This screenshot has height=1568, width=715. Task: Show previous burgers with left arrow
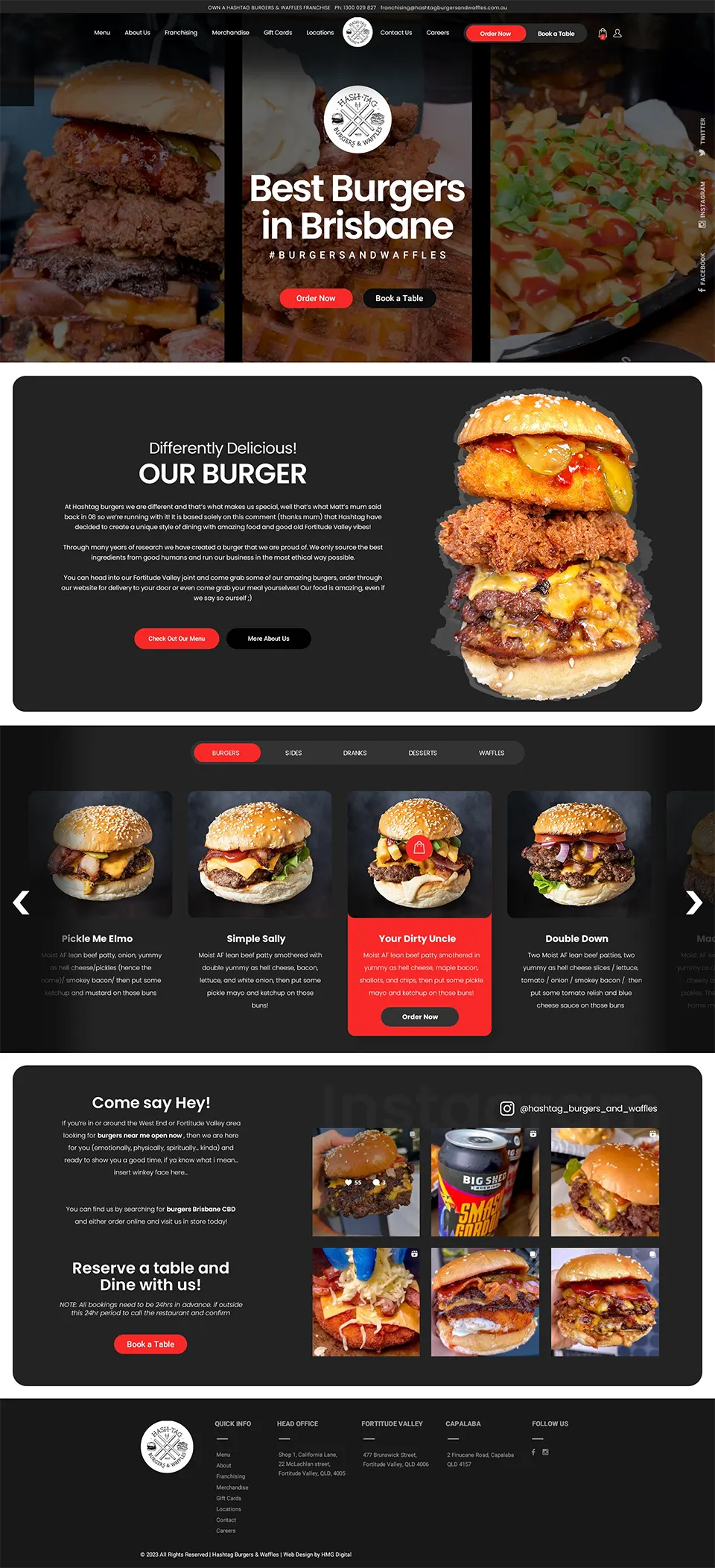tap(22, 902)
